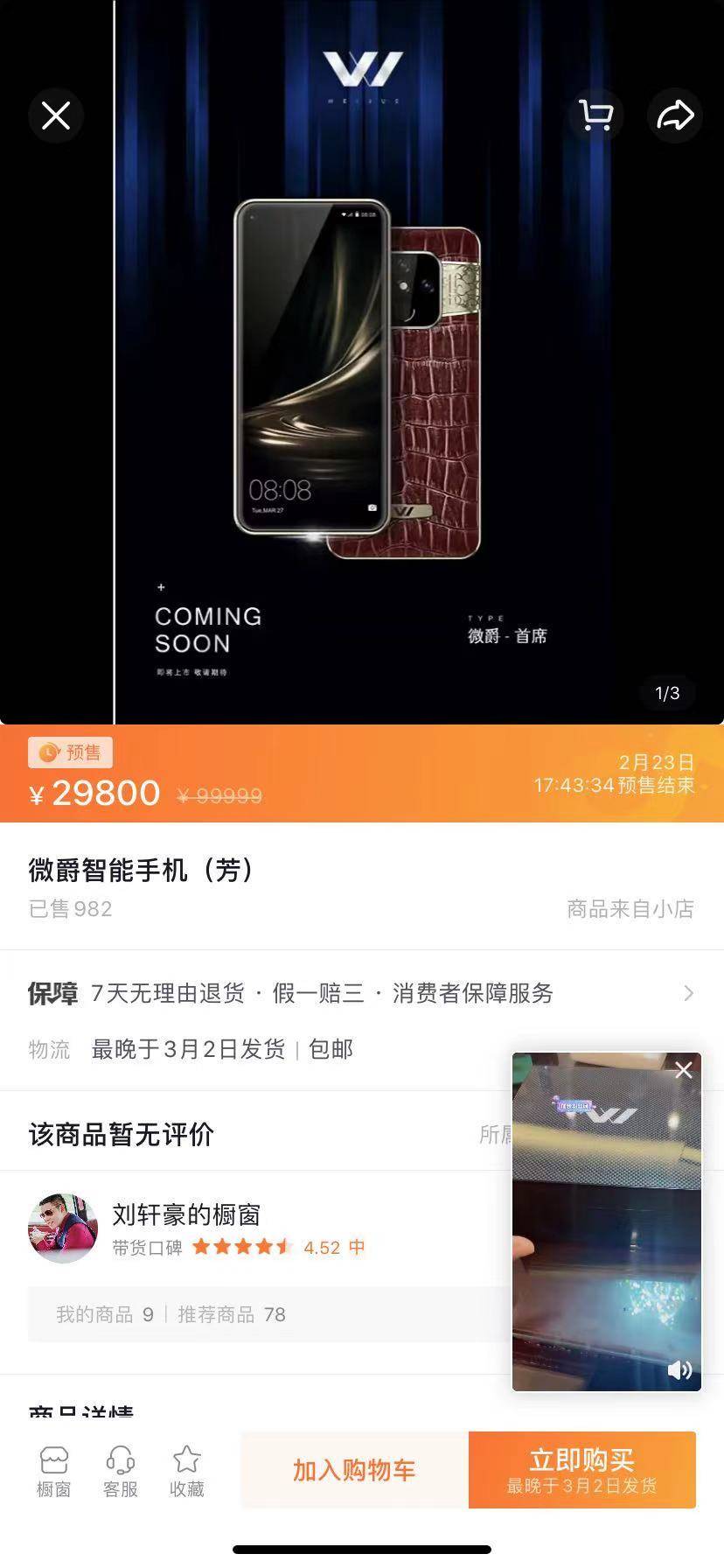Tap 加入购物车 to add to cart

pos(354,1470)
